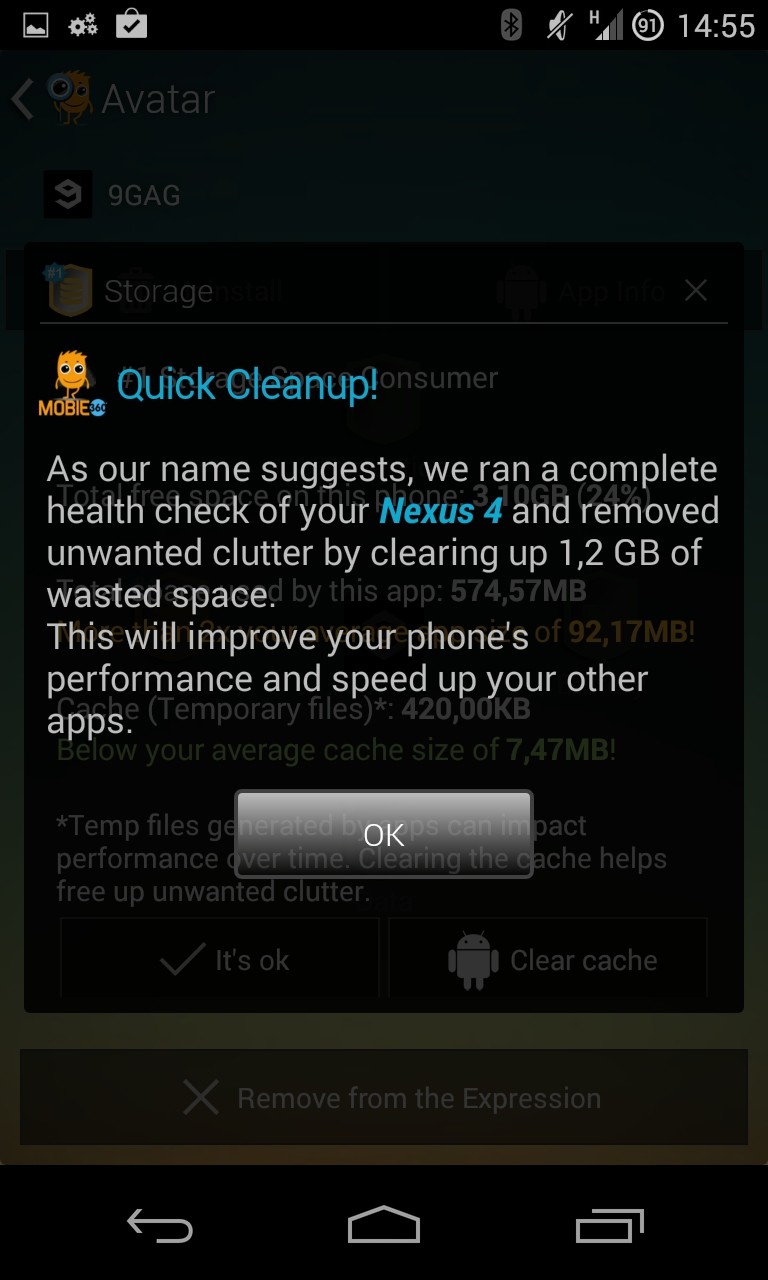Return to the home screen
The width and height of the screenshot is (768, 1280).
click(384, 1225)
